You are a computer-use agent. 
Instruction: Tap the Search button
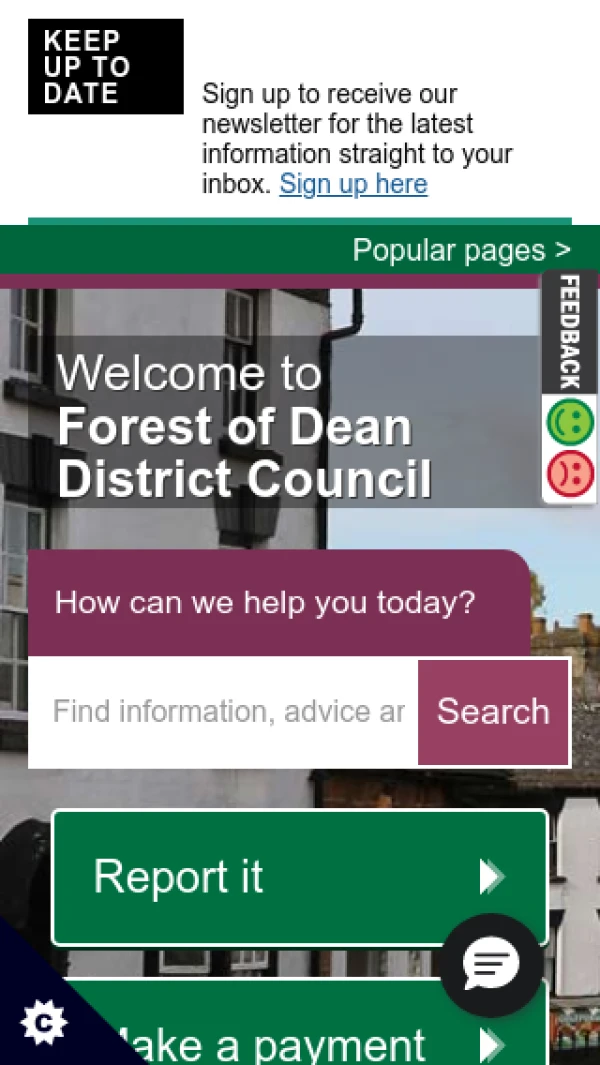(x=493, y=712)
